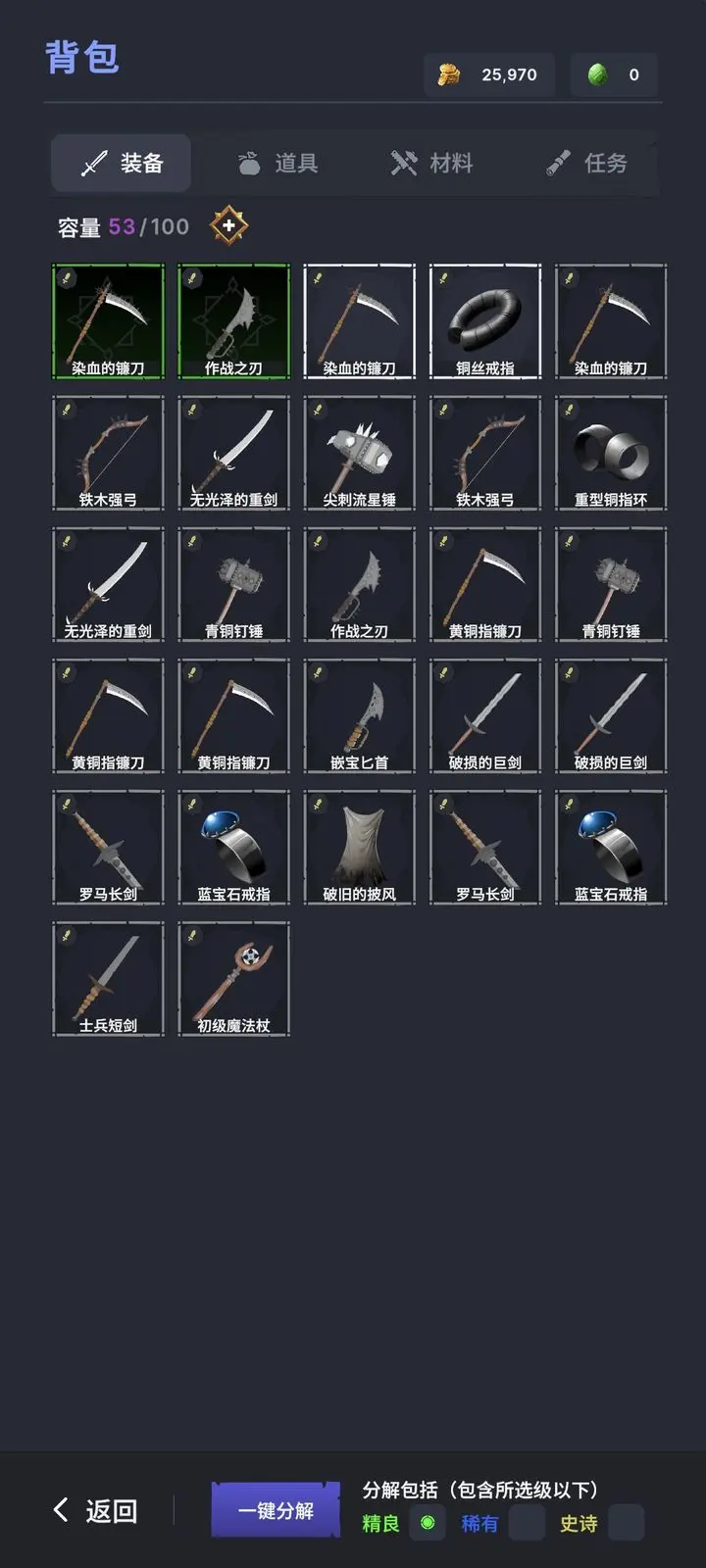Image resolution: width=706 pixels, height=1568 pixels.
Task: Select the 装备 tab
Action: click(x=122, y=163)
